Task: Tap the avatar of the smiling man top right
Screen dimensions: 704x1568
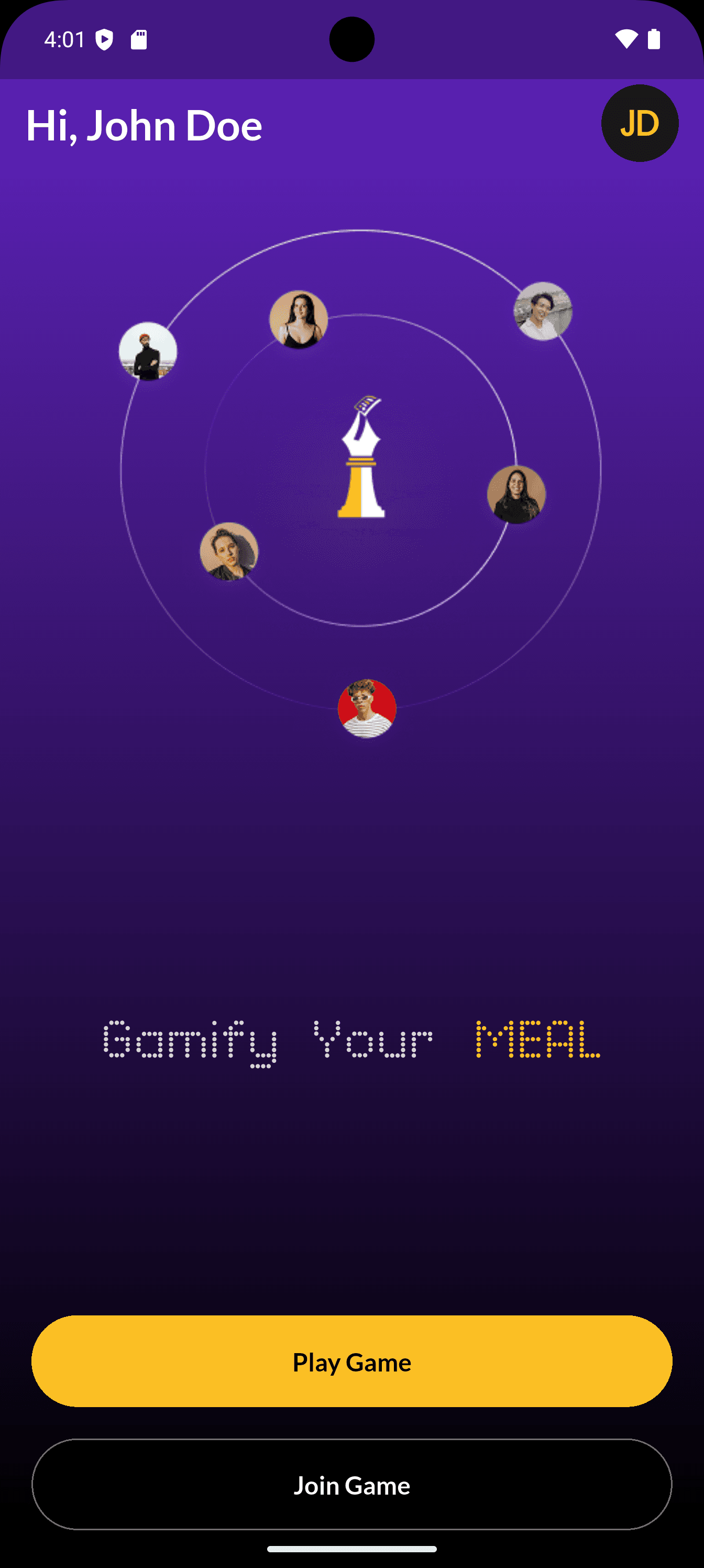Action: coord(542,312)
